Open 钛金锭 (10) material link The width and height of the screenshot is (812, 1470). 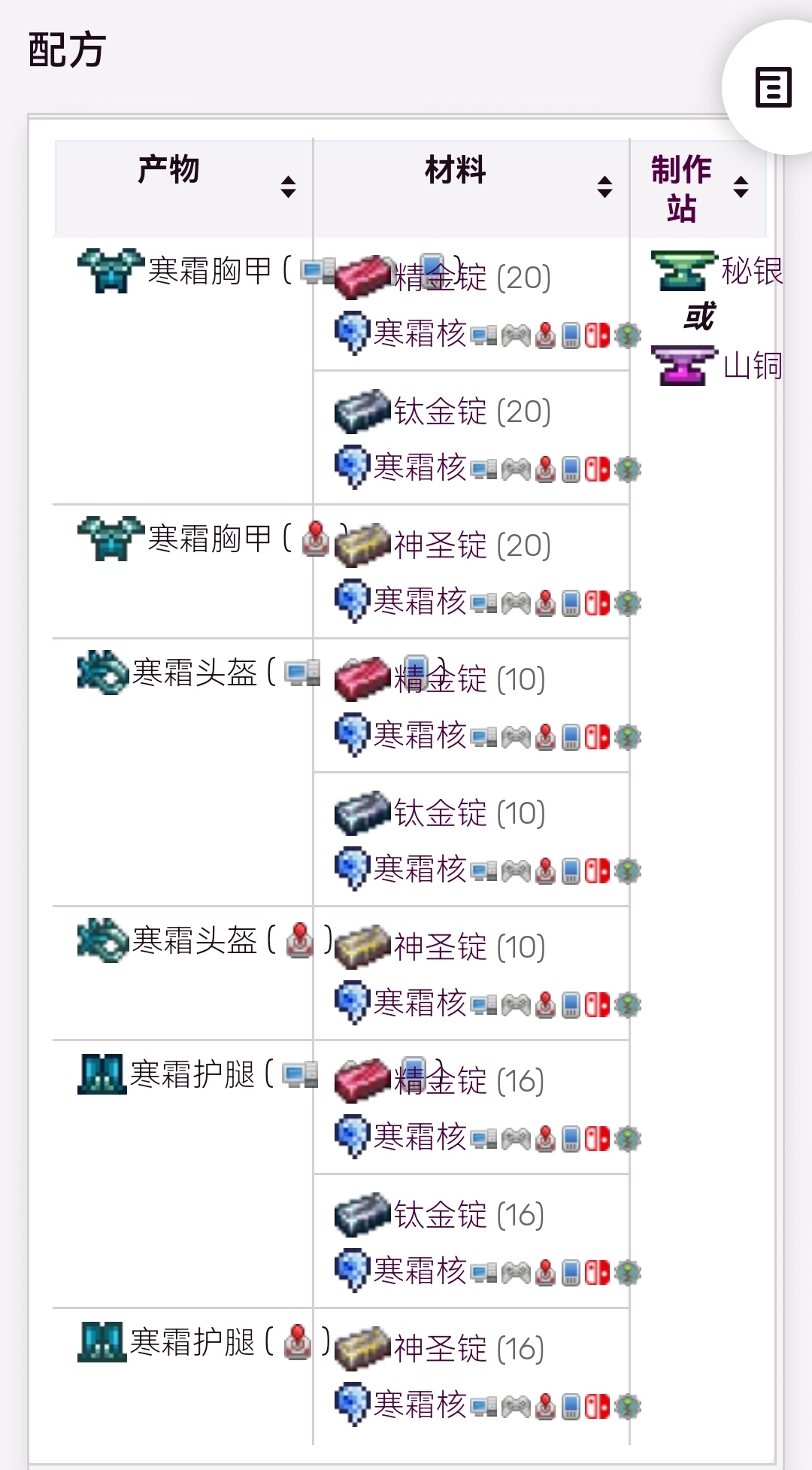441,814
